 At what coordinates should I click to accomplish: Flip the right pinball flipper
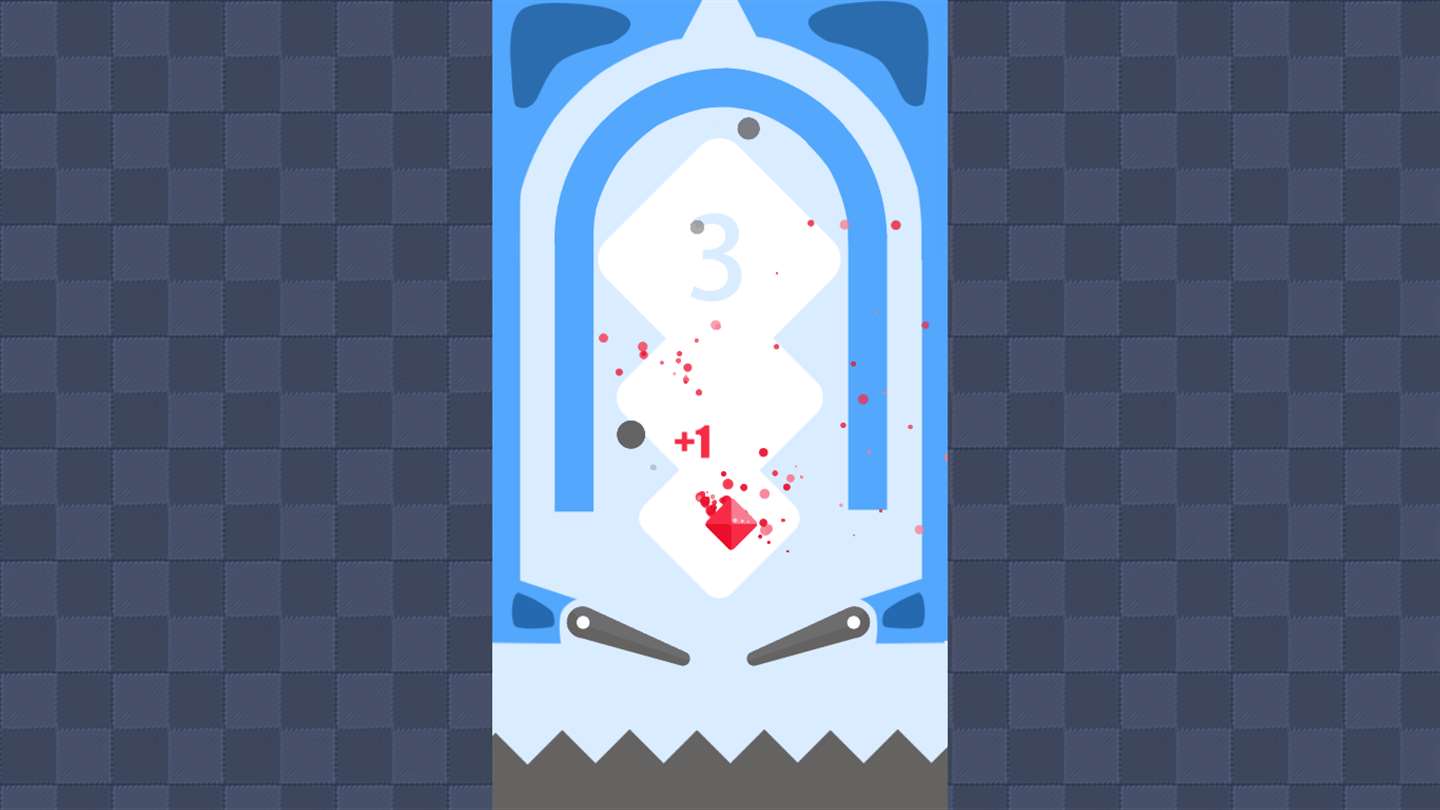(810, 637)
